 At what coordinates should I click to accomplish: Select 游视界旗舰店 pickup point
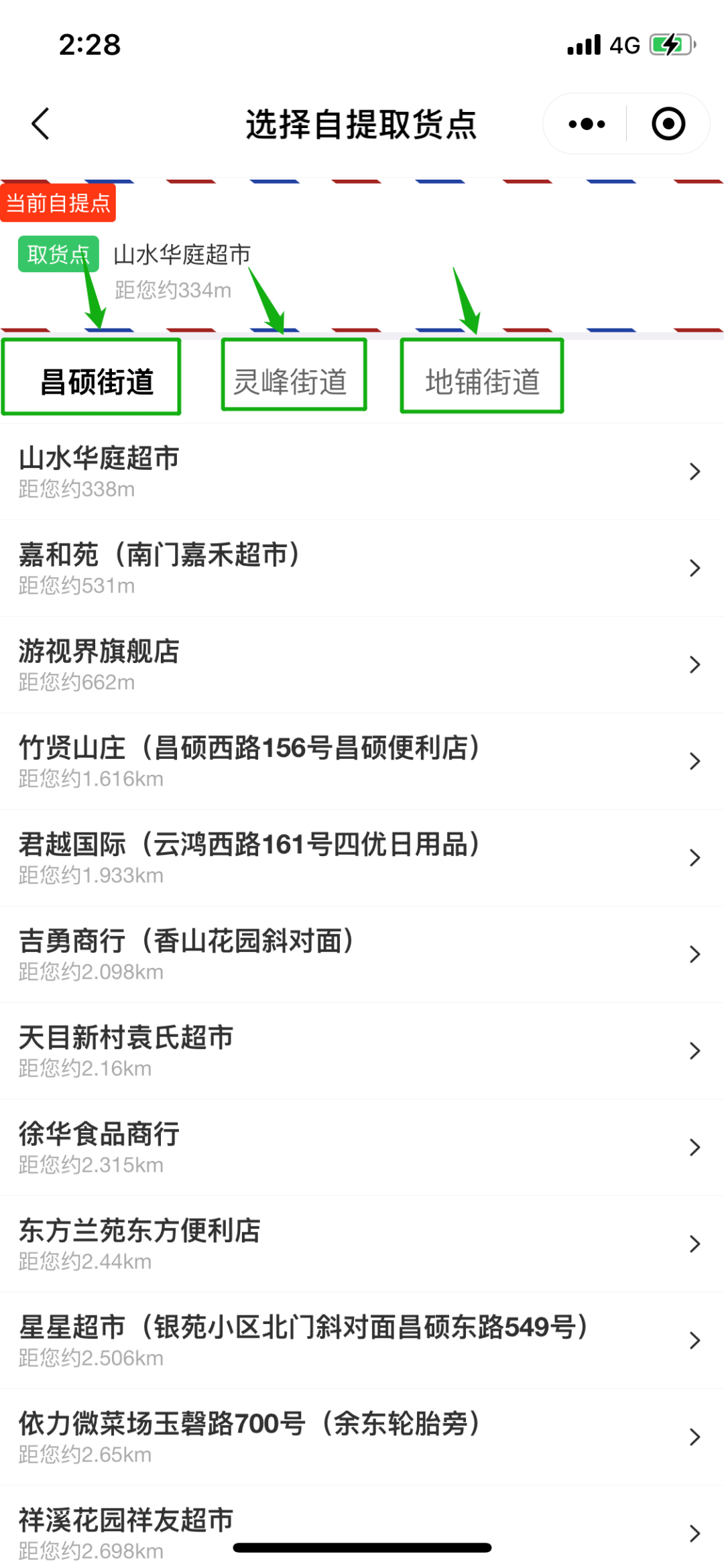point(362,665)
